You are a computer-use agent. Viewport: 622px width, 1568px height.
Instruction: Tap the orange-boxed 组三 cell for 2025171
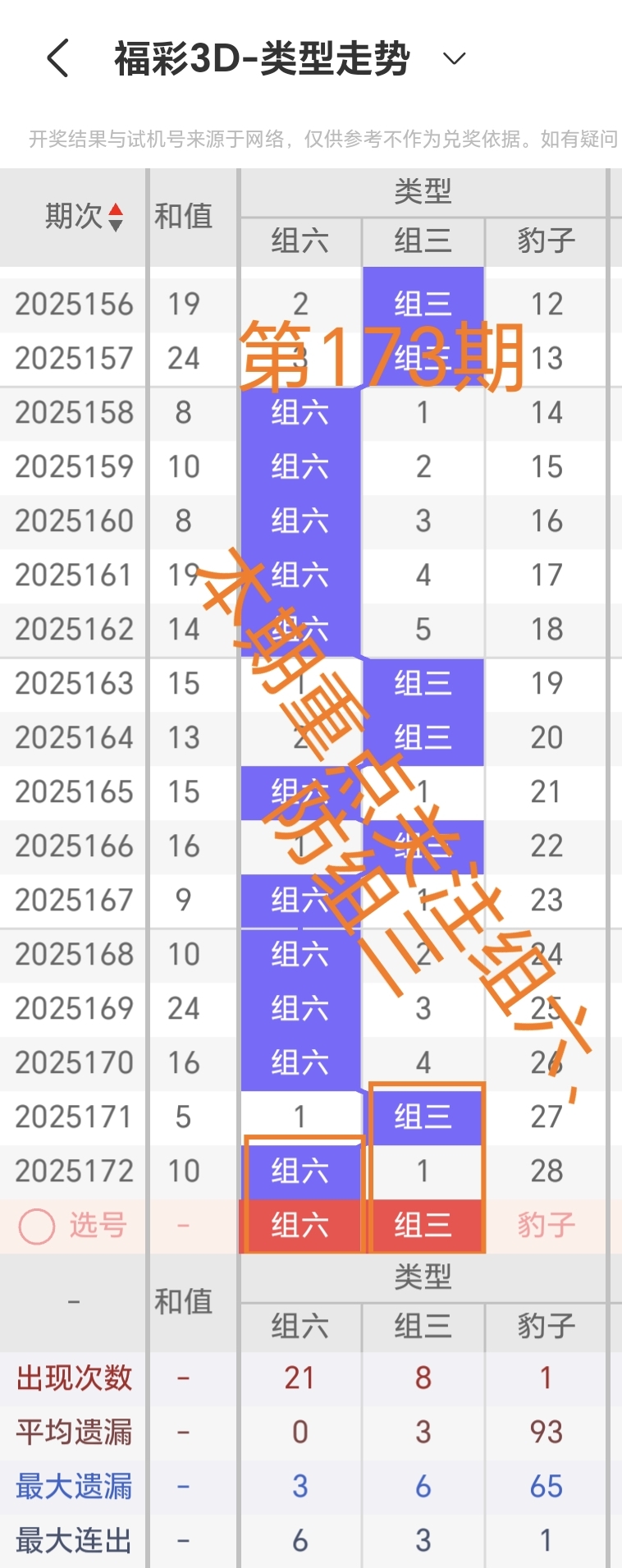point(423,1116)
